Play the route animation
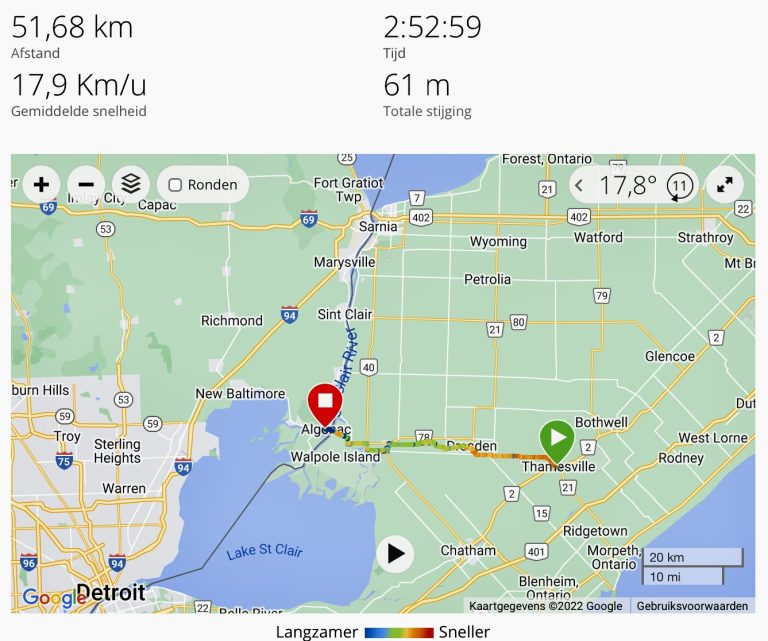This screenshot has height=641, width=768. pyautogui.click(x=395, y=552)
